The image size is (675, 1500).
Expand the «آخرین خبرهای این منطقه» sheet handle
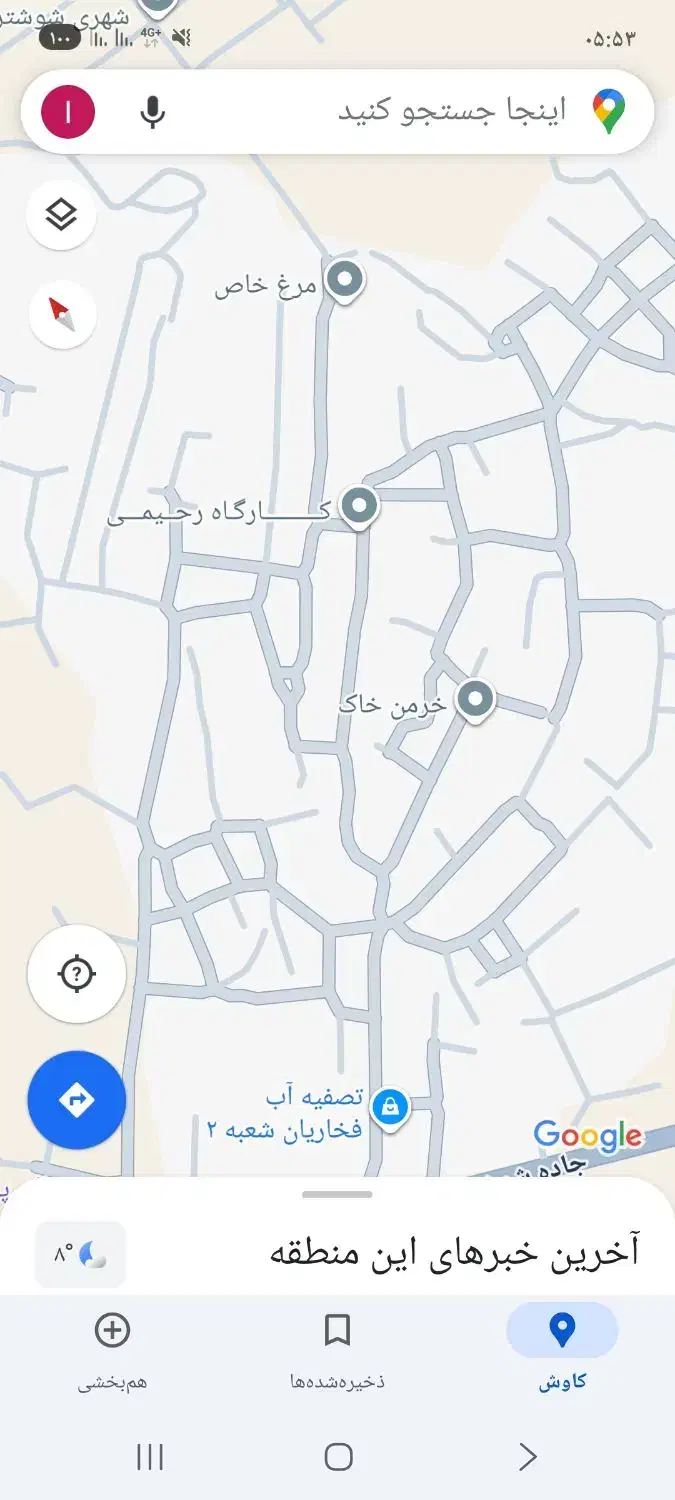click(x=337, y=1194)
